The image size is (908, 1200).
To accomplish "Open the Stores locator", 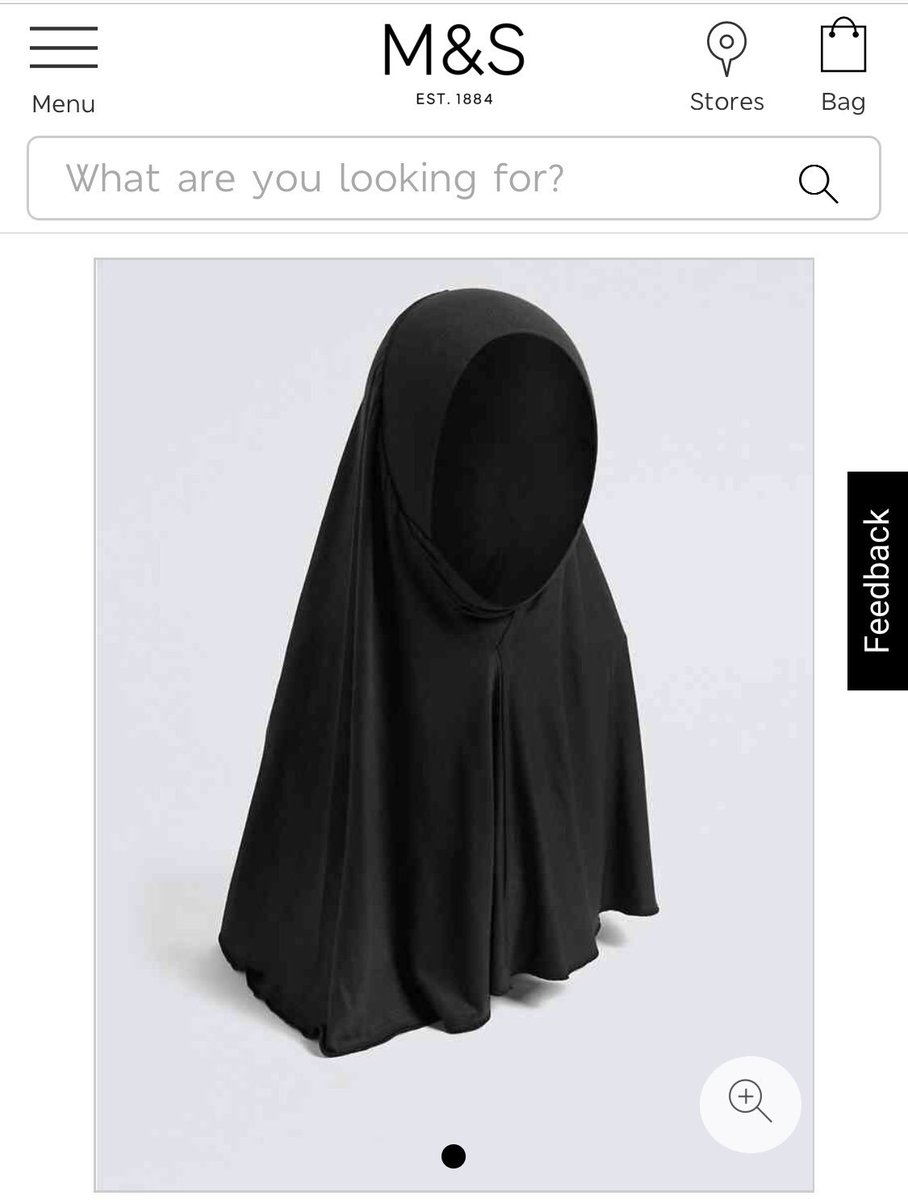I will [727, 66].
